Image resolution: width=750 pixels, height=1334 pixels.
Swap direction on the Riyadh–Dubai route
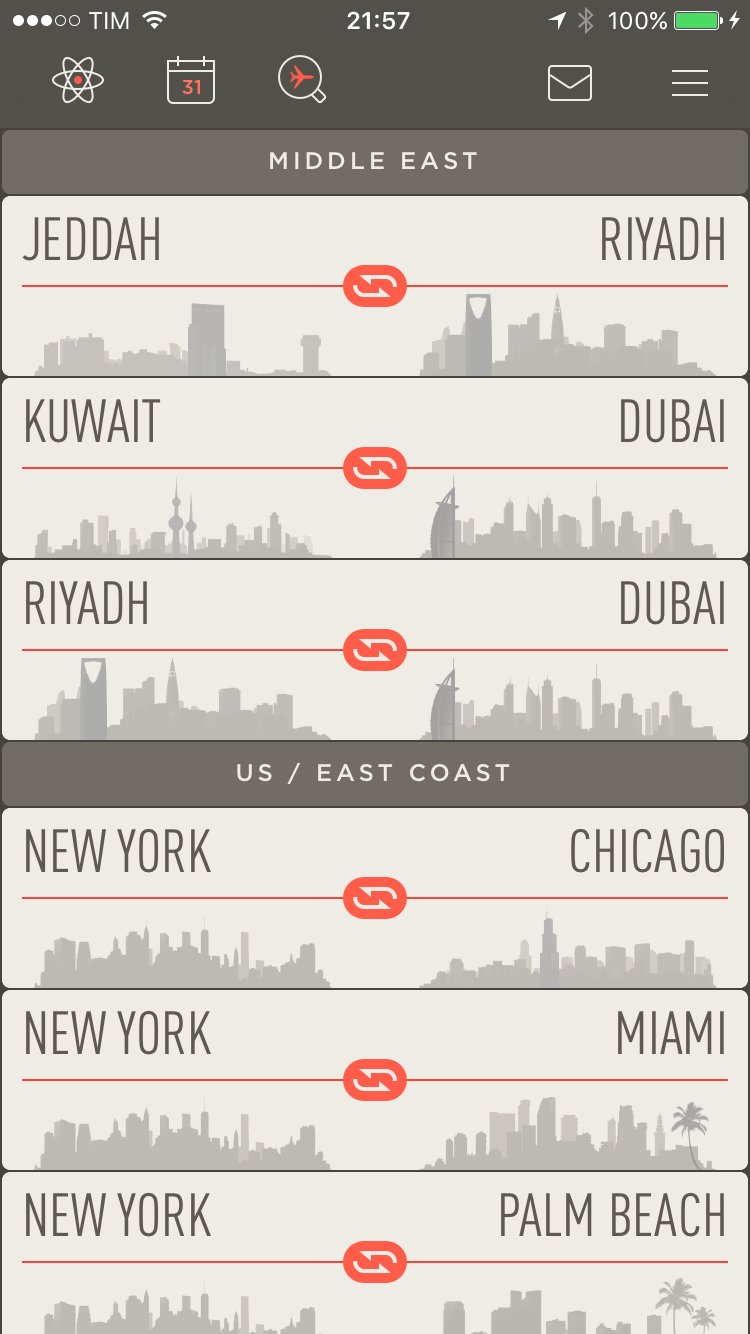(x=375, y=650)
